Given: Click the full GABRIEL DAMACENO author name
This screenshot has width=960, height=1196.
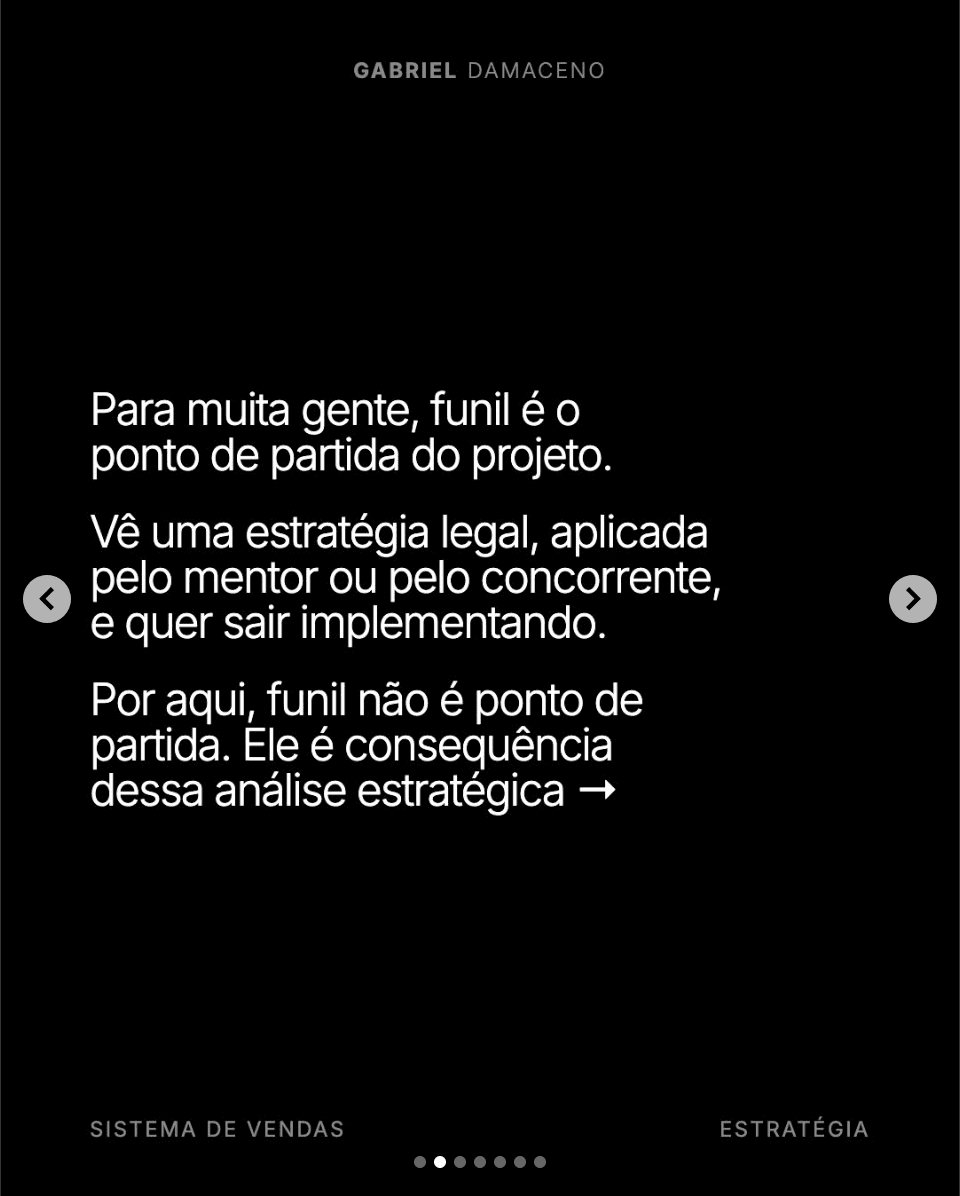Looking at the screenshot, I should point(479,70).
